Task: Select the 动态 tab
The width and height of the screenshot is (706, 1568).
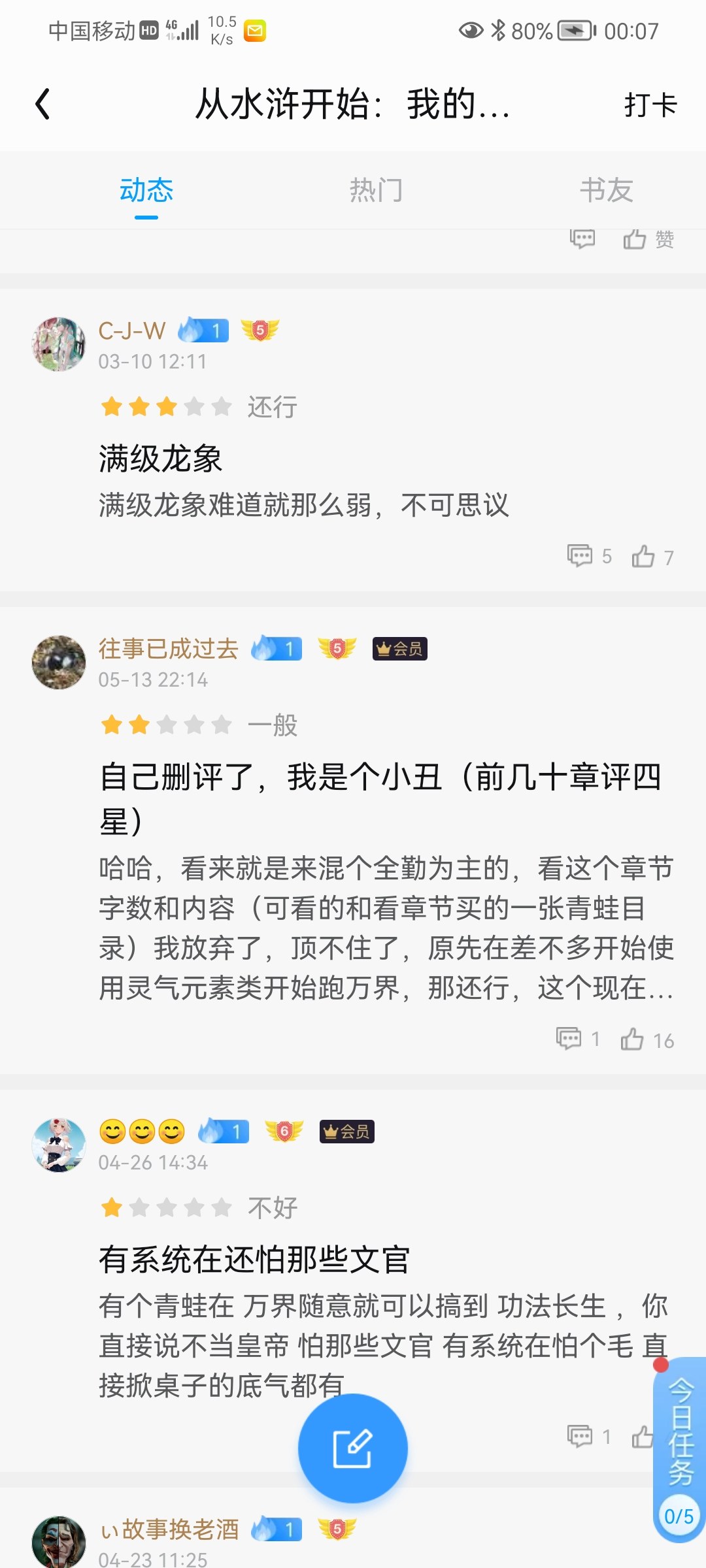Action: 146,190
